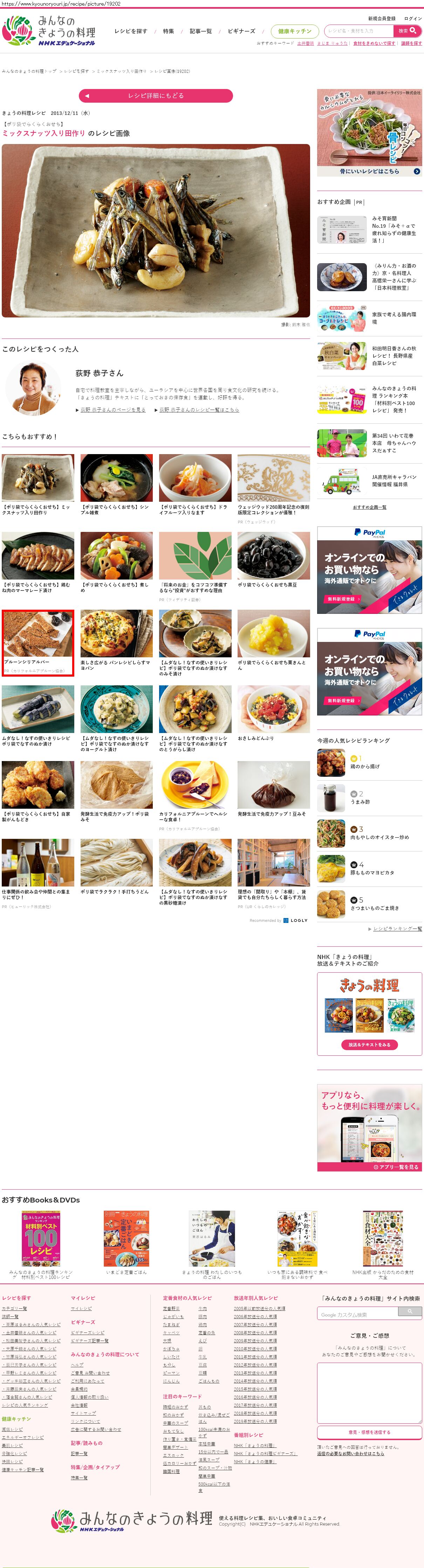Open the 記事一覧 navigation item
424x1568 pixels.
click(x=201, y=31)
